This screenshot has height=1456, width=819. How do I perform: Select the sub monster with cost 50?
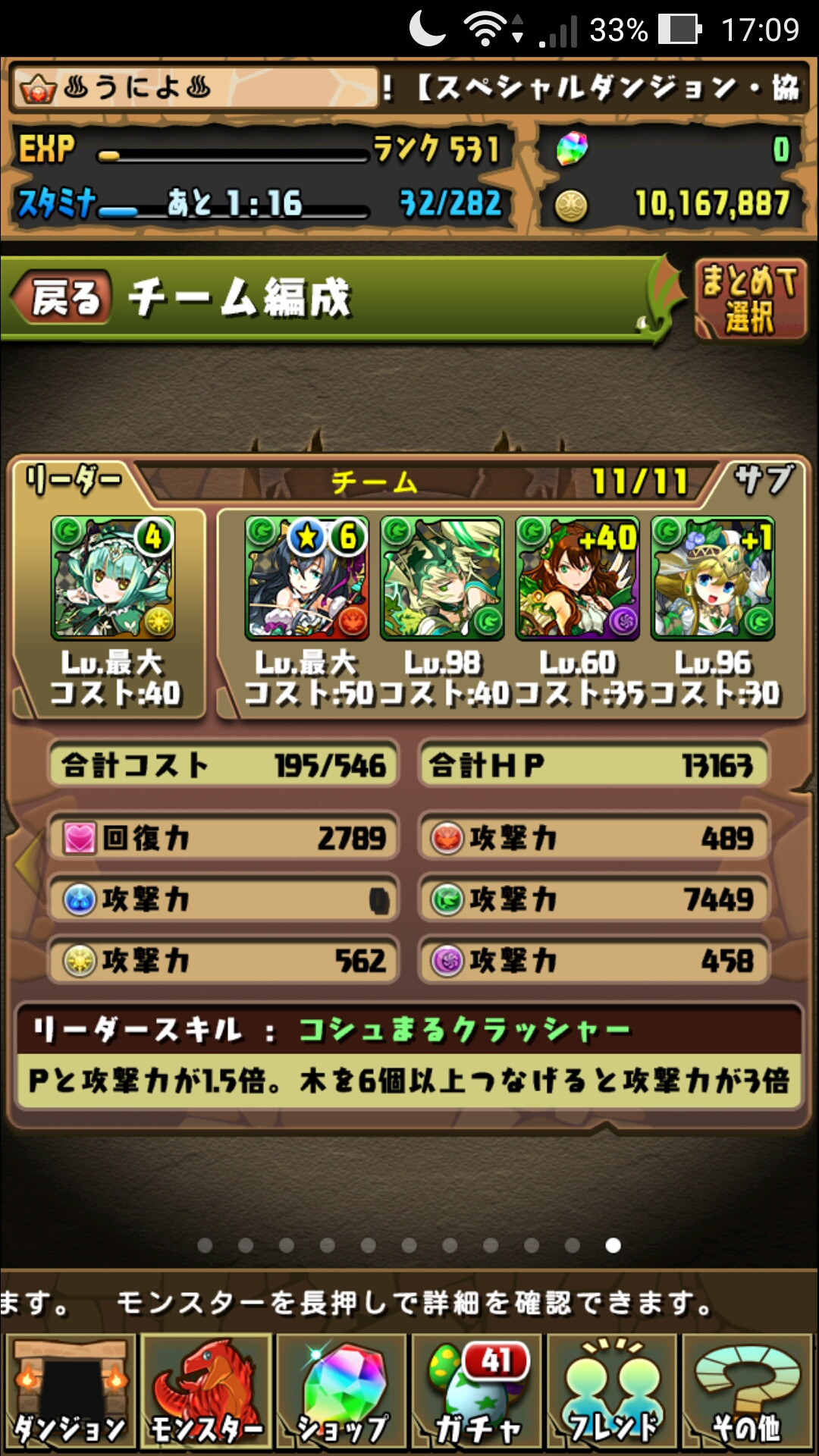306,578
